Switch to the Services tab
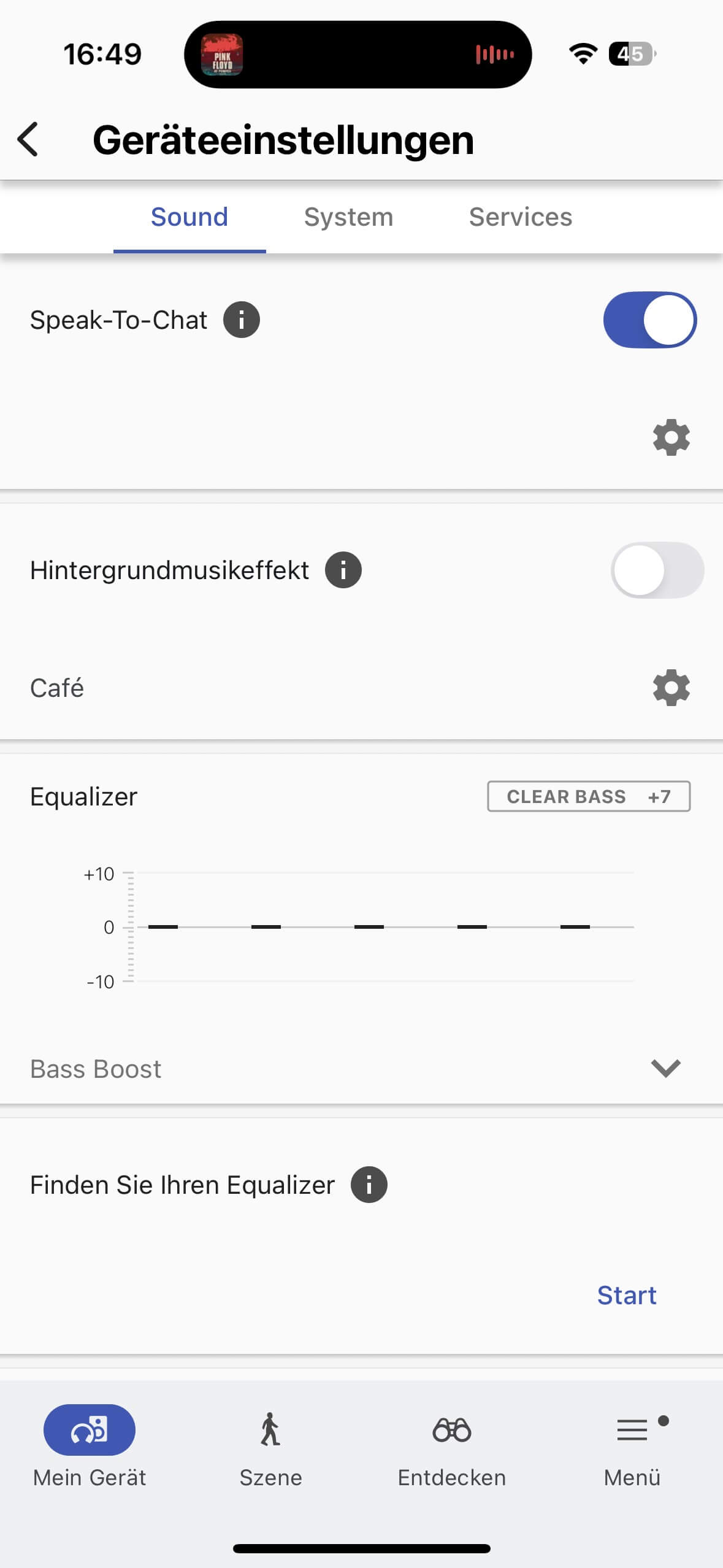This screenshot has height=1568, width=723. 520,217
